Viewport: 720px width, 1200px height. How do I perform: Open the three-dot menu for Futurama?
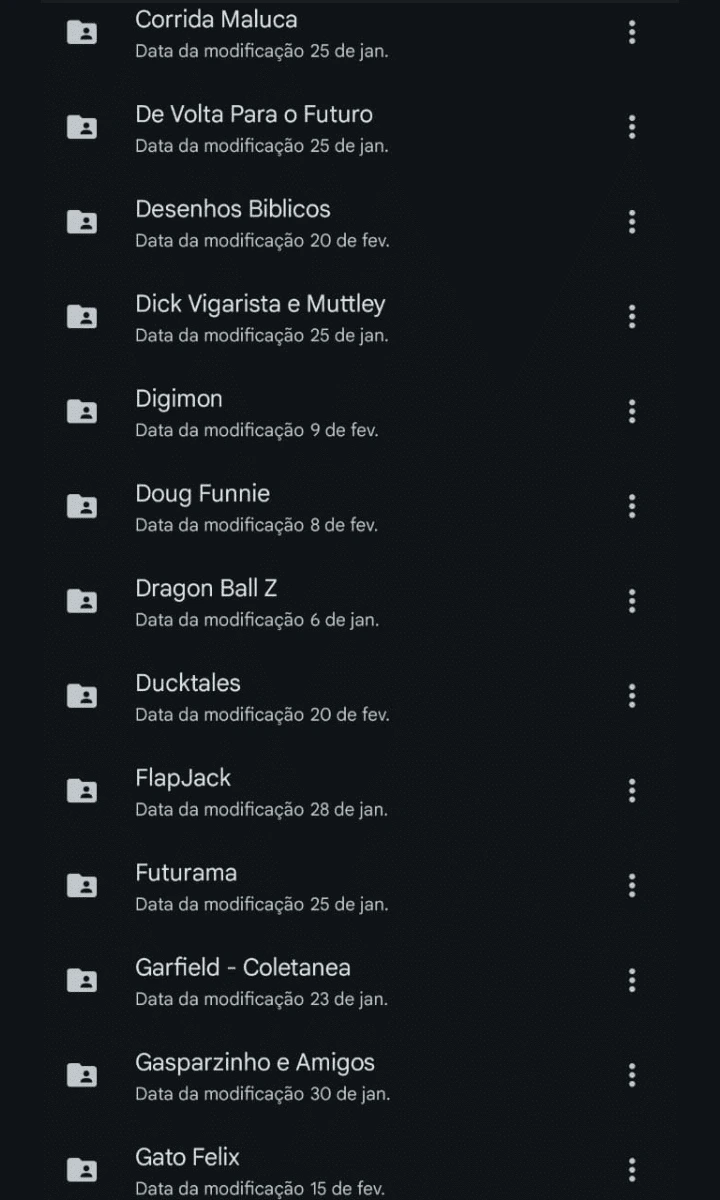point(632,885)
